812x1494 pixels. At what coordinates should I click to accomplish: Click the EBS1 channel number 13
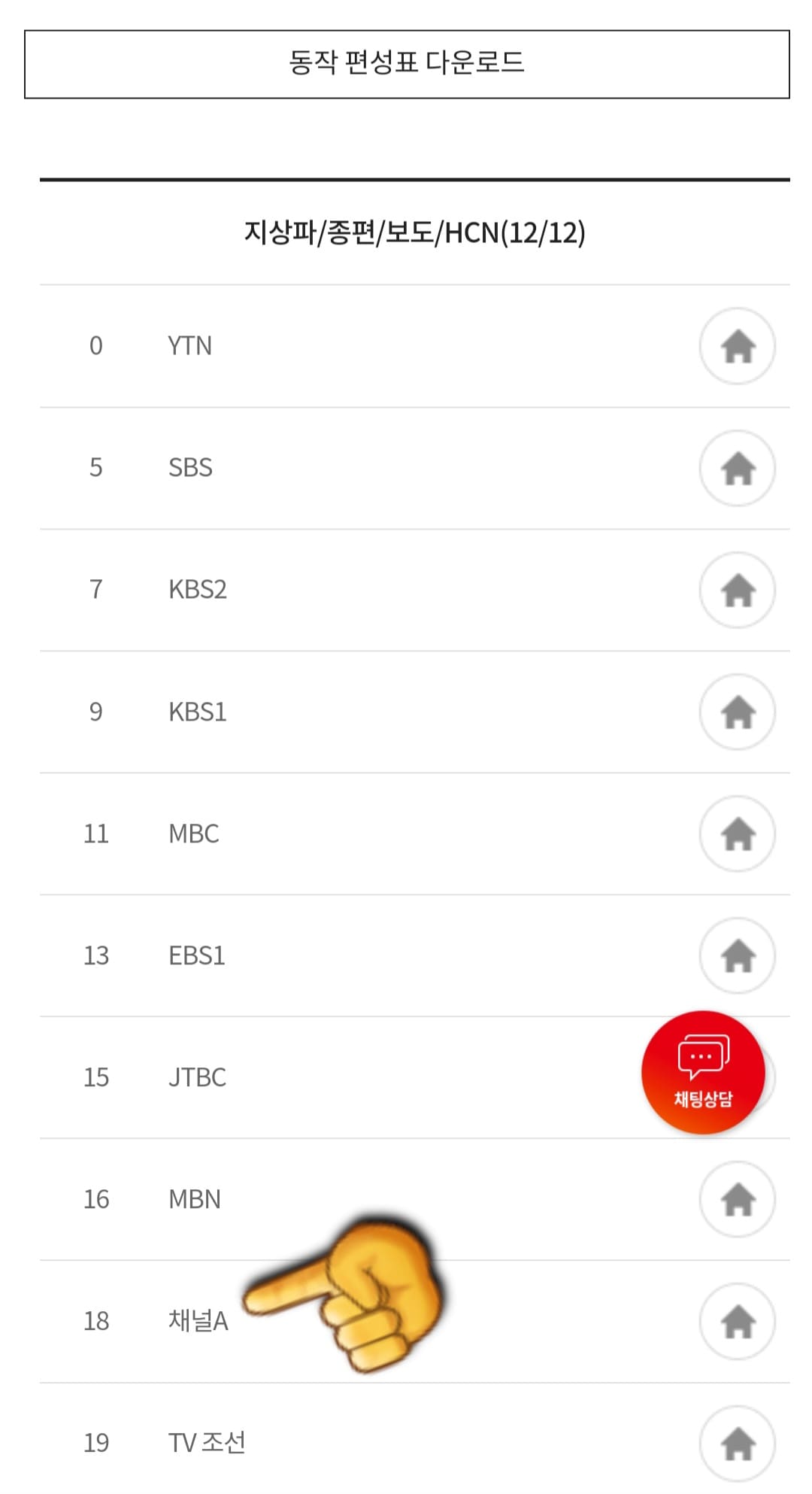96,955
